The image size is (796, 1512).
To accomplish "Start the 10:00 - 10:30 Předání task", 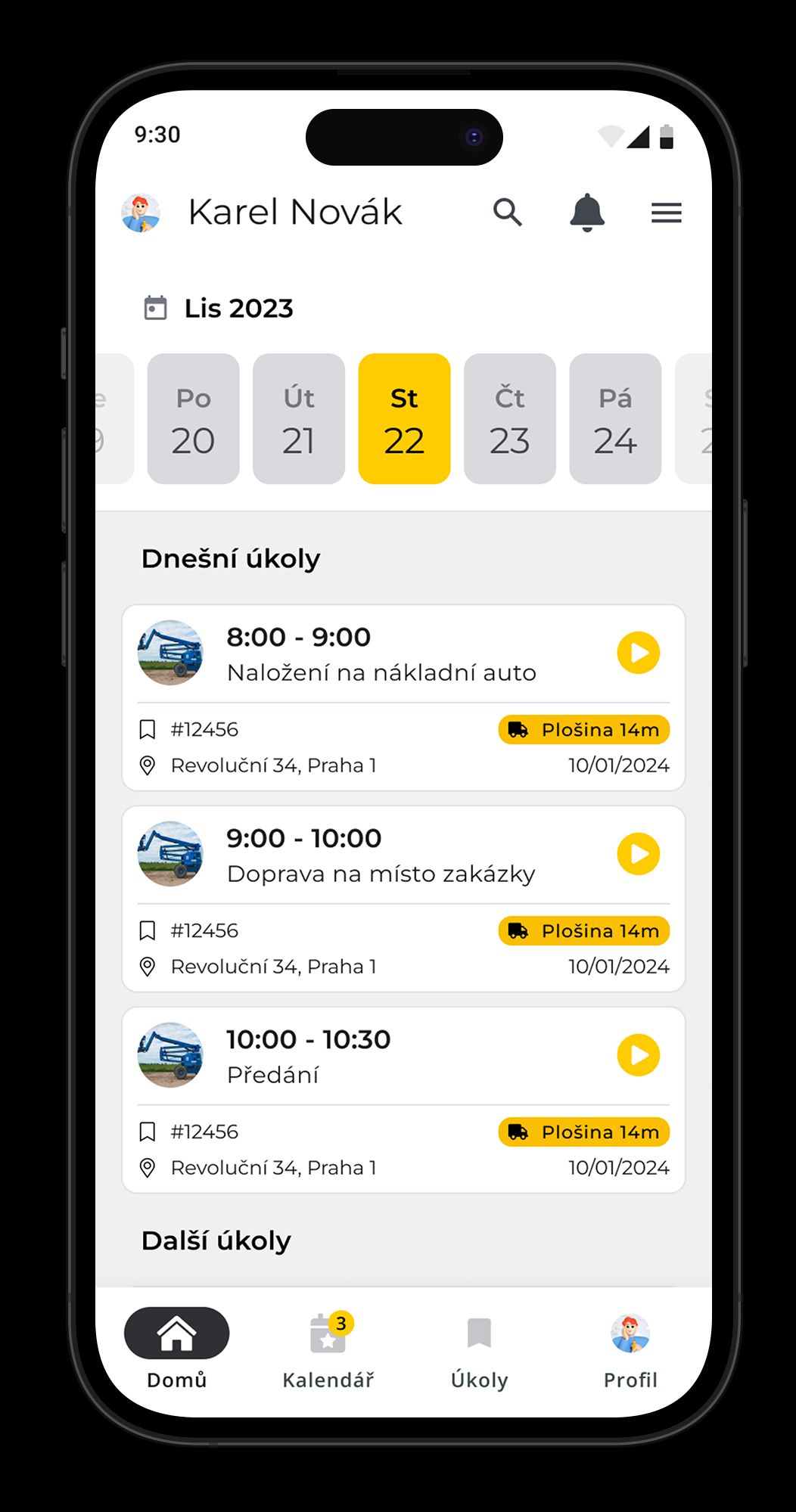I will (x=638, y=1055).
